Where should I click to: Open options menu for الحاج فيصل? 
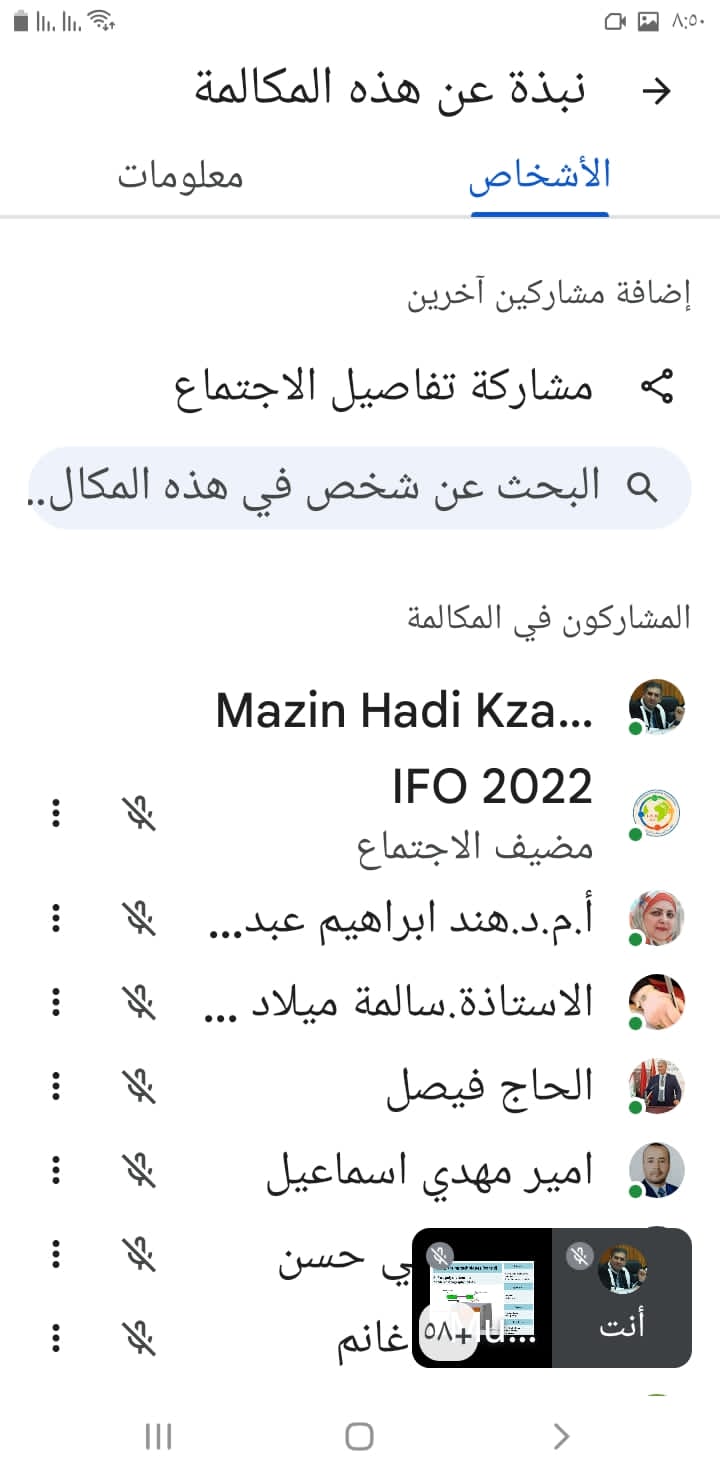[56, 1085]
